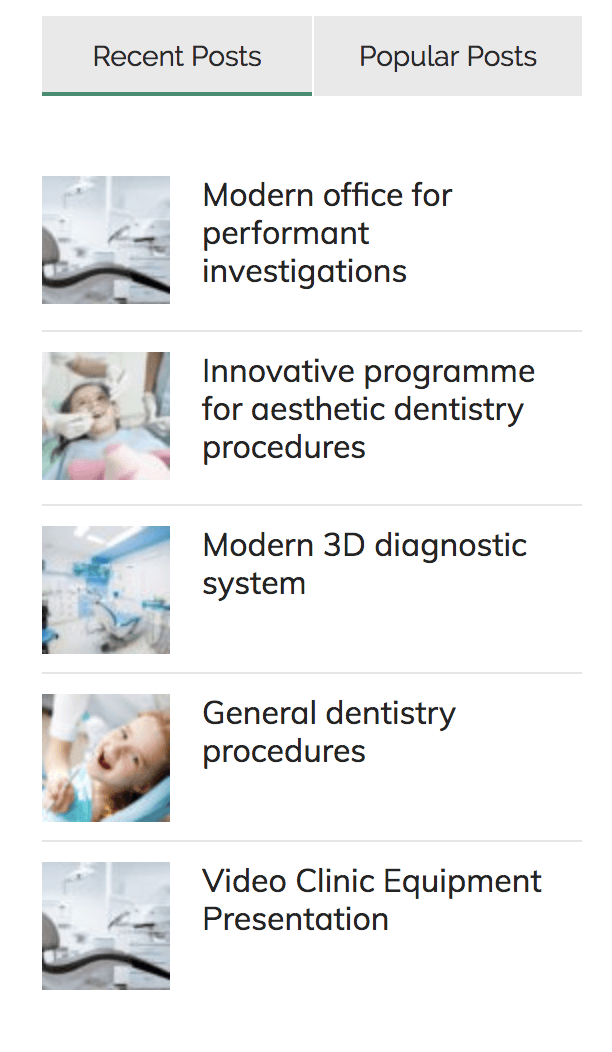
Task: Switch to the Popular Posts tab
Action: [x=447, y=56]
